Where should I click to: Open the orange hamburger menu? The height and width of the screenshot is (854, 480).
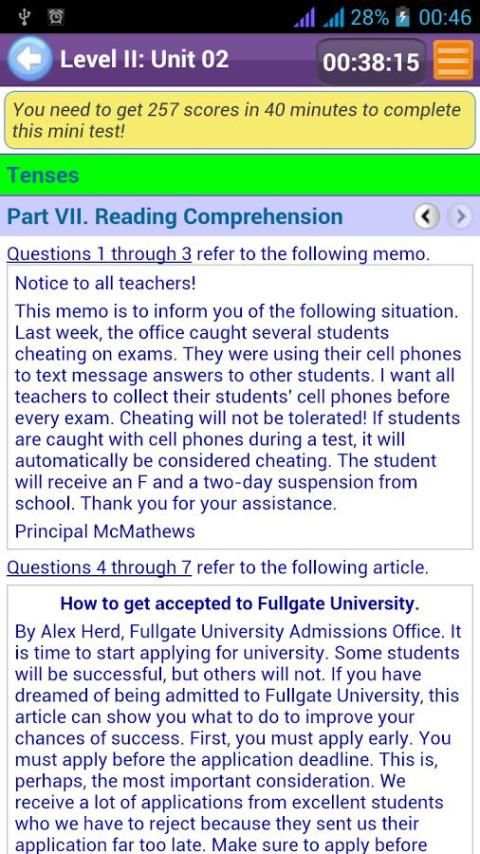click(x=453, y=60)
